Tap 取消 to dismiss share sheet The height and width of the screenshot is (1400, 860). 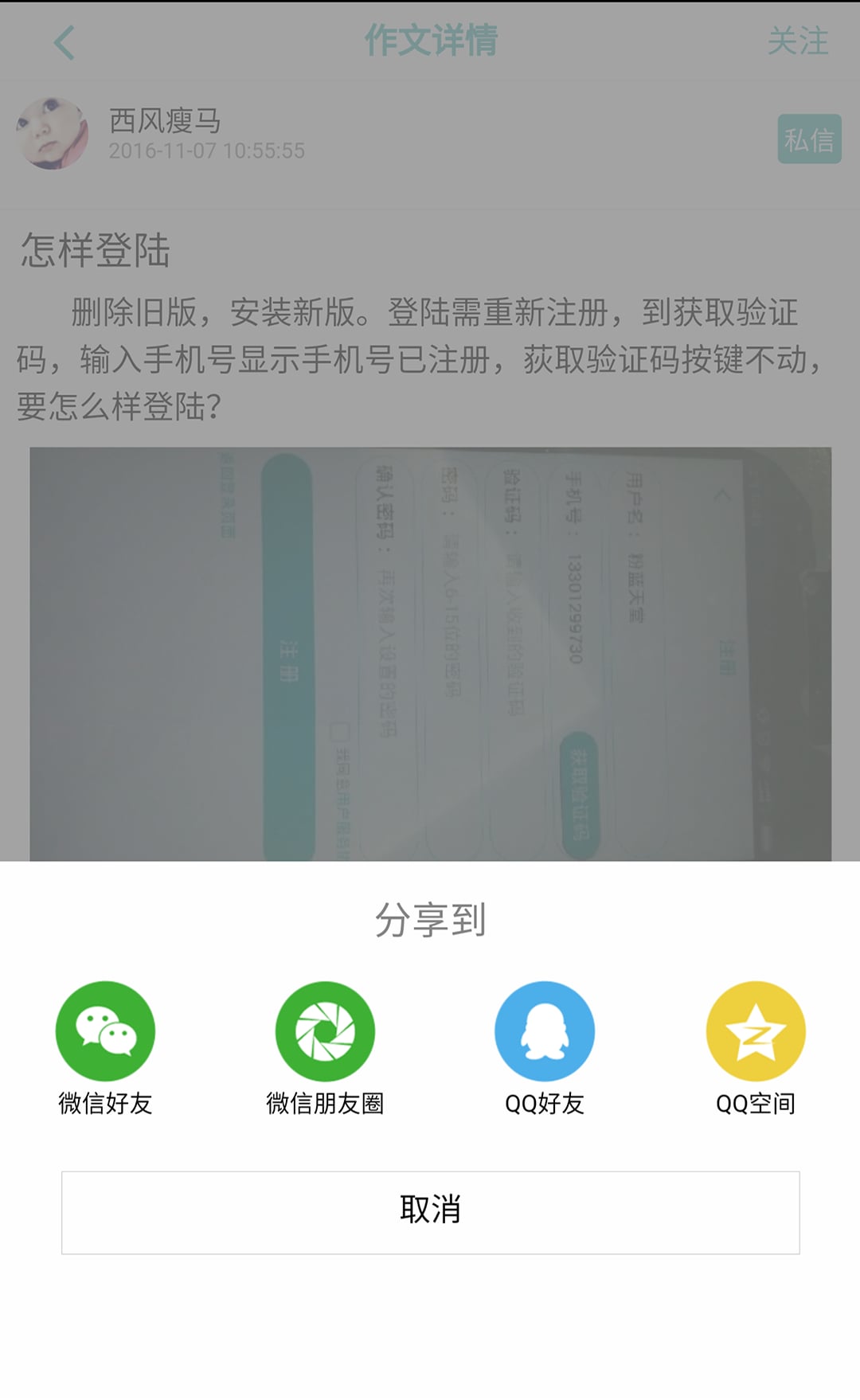pos(430,1211)
